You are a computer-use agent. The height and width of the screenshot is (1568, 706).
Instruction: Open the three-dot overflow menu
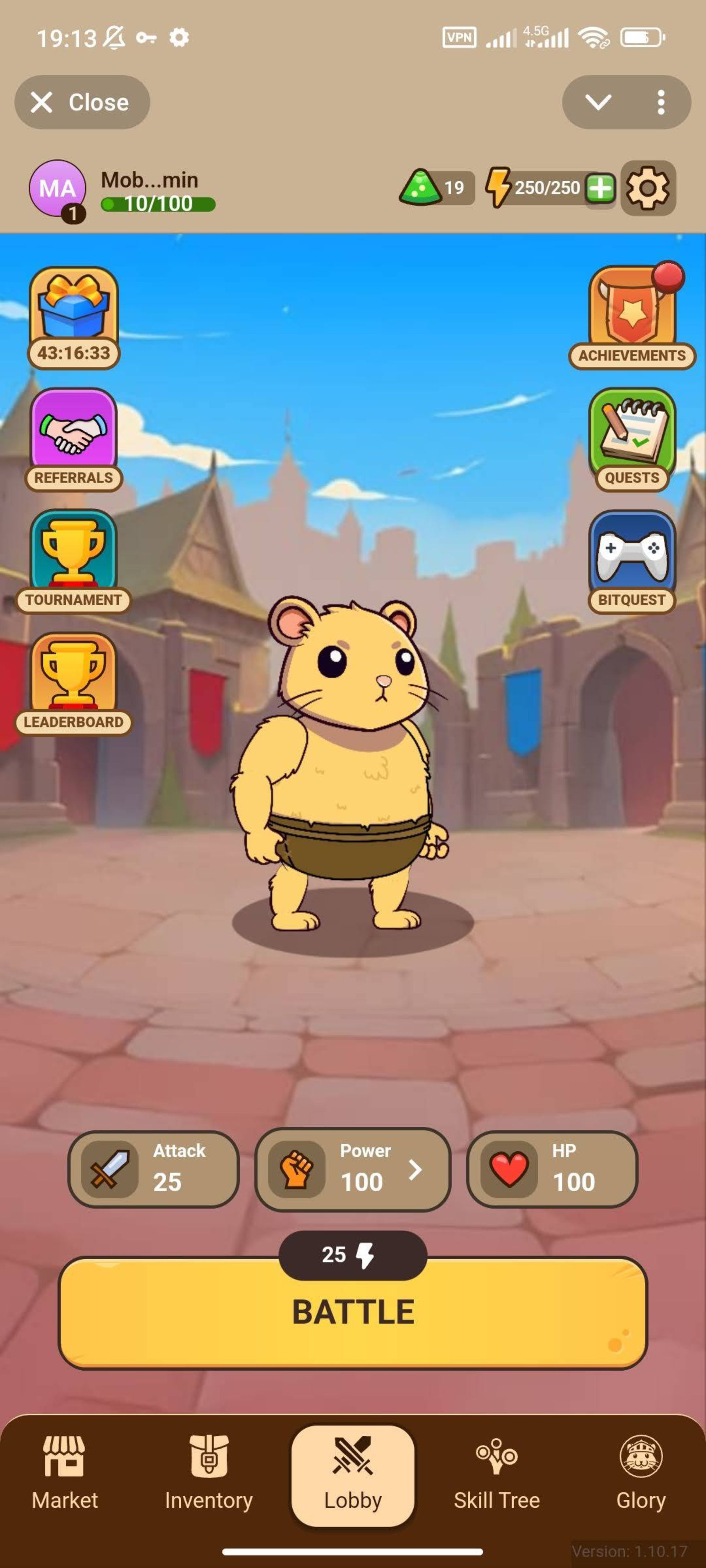pos(661,102)
